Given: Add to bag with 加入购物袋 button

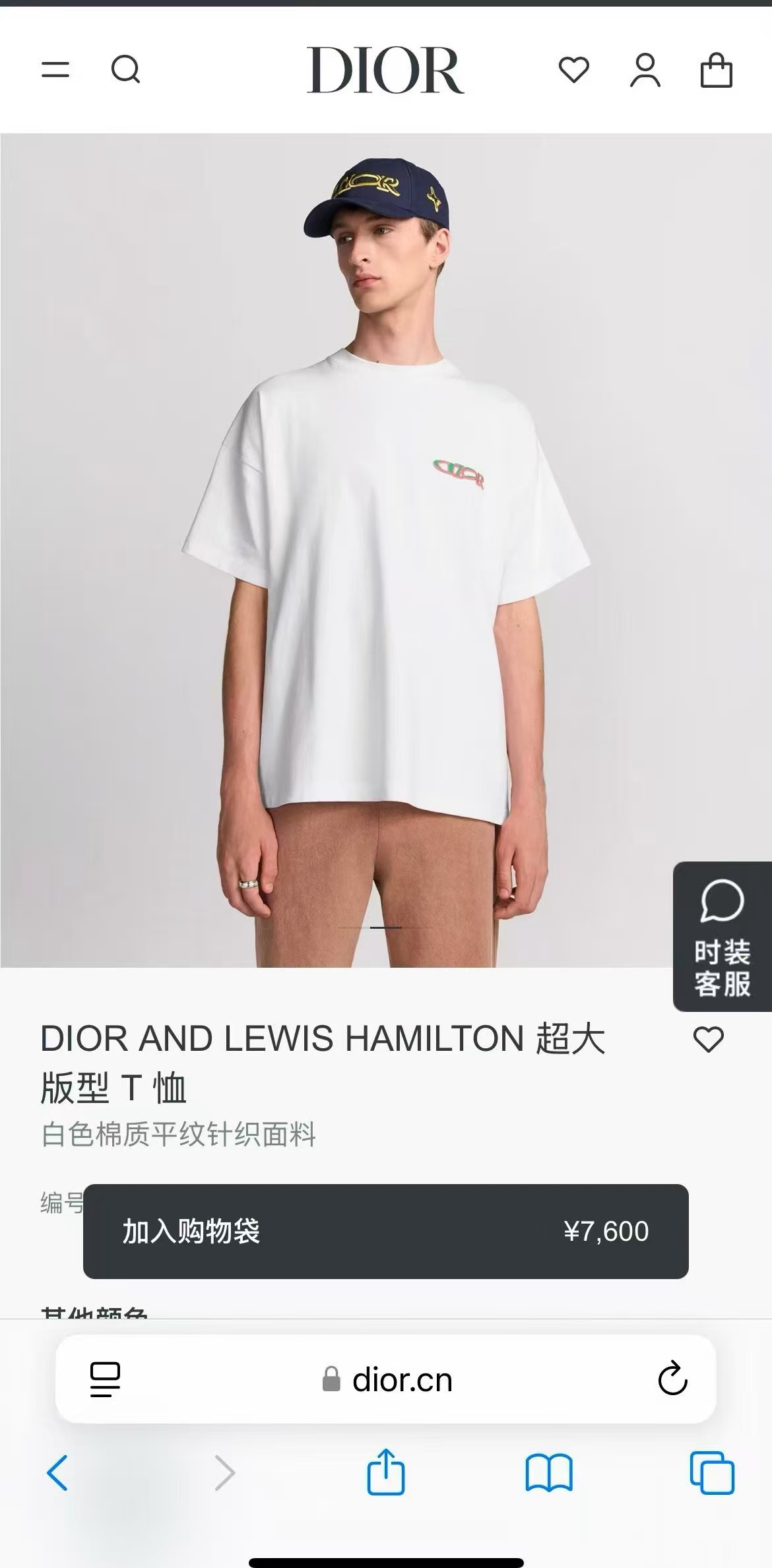Looking at the screenshot, I should click(385, 1232).
